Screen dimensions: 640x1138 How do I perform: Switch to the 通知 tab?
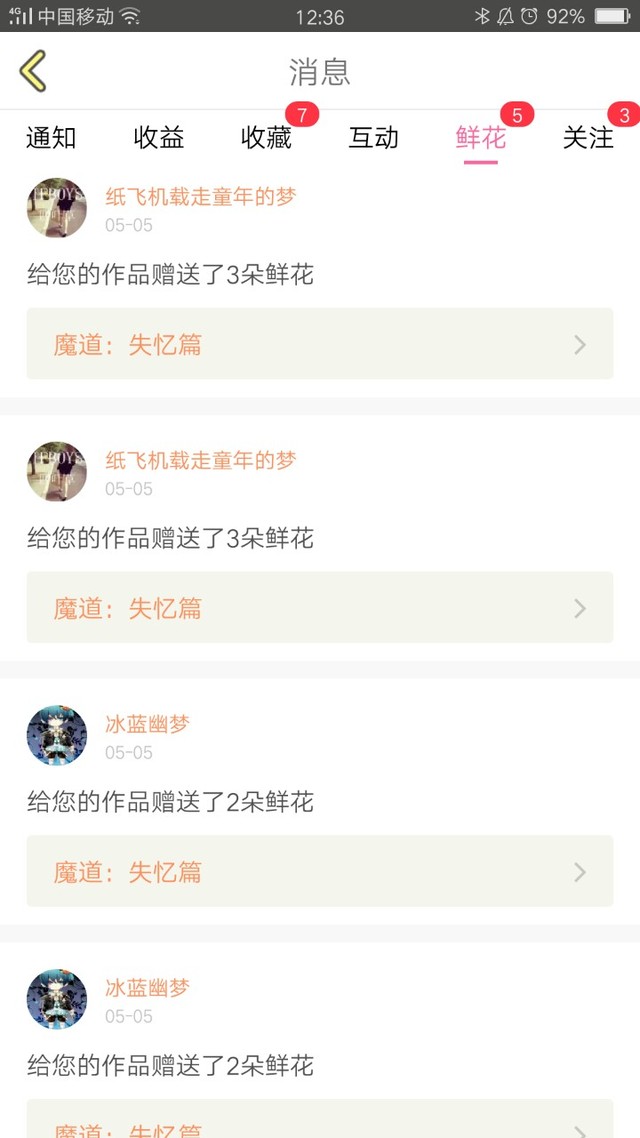(51, 138)
